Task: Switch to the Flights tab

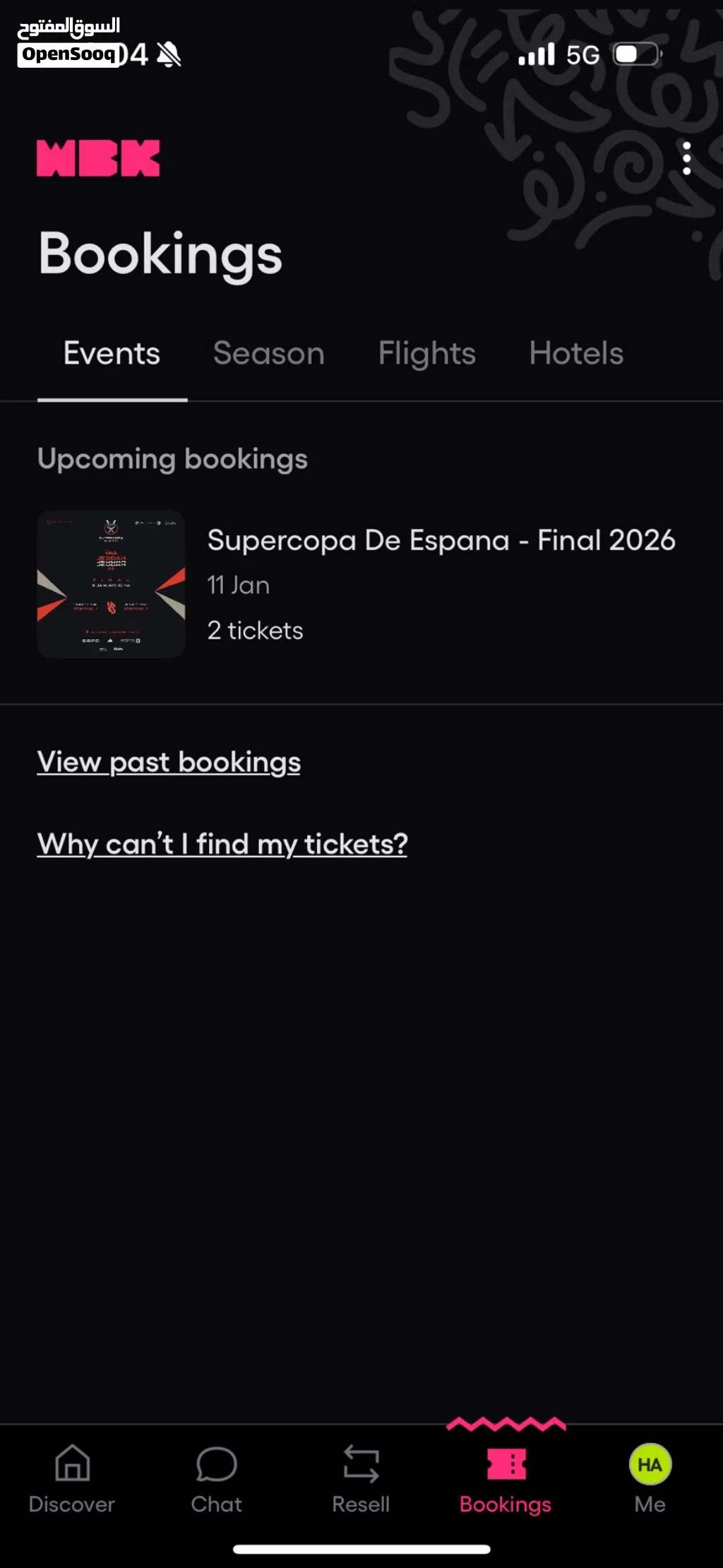Action: point(426,353)
